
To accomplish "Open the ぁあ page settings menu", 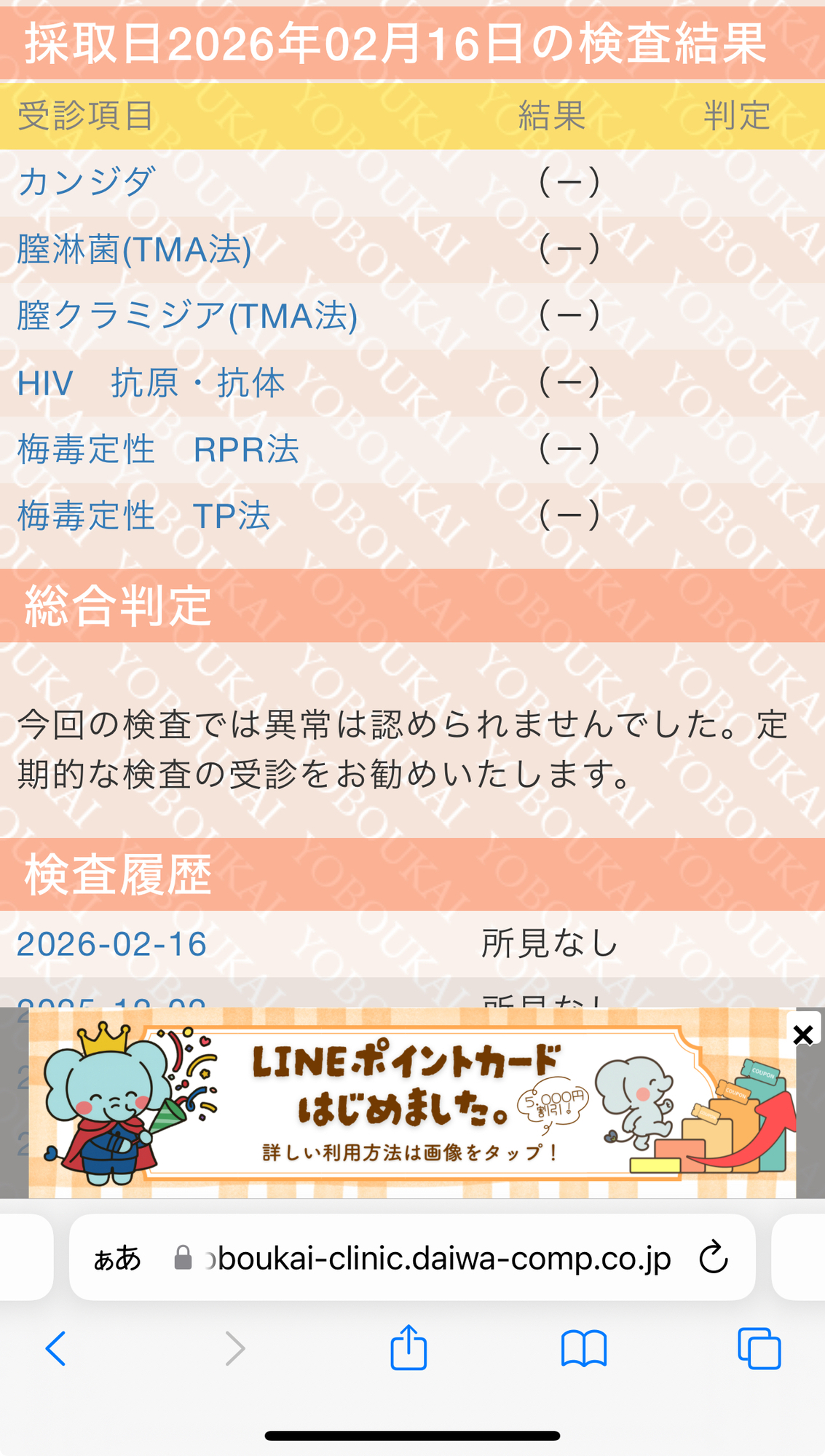I will (x=117, y=1258).
